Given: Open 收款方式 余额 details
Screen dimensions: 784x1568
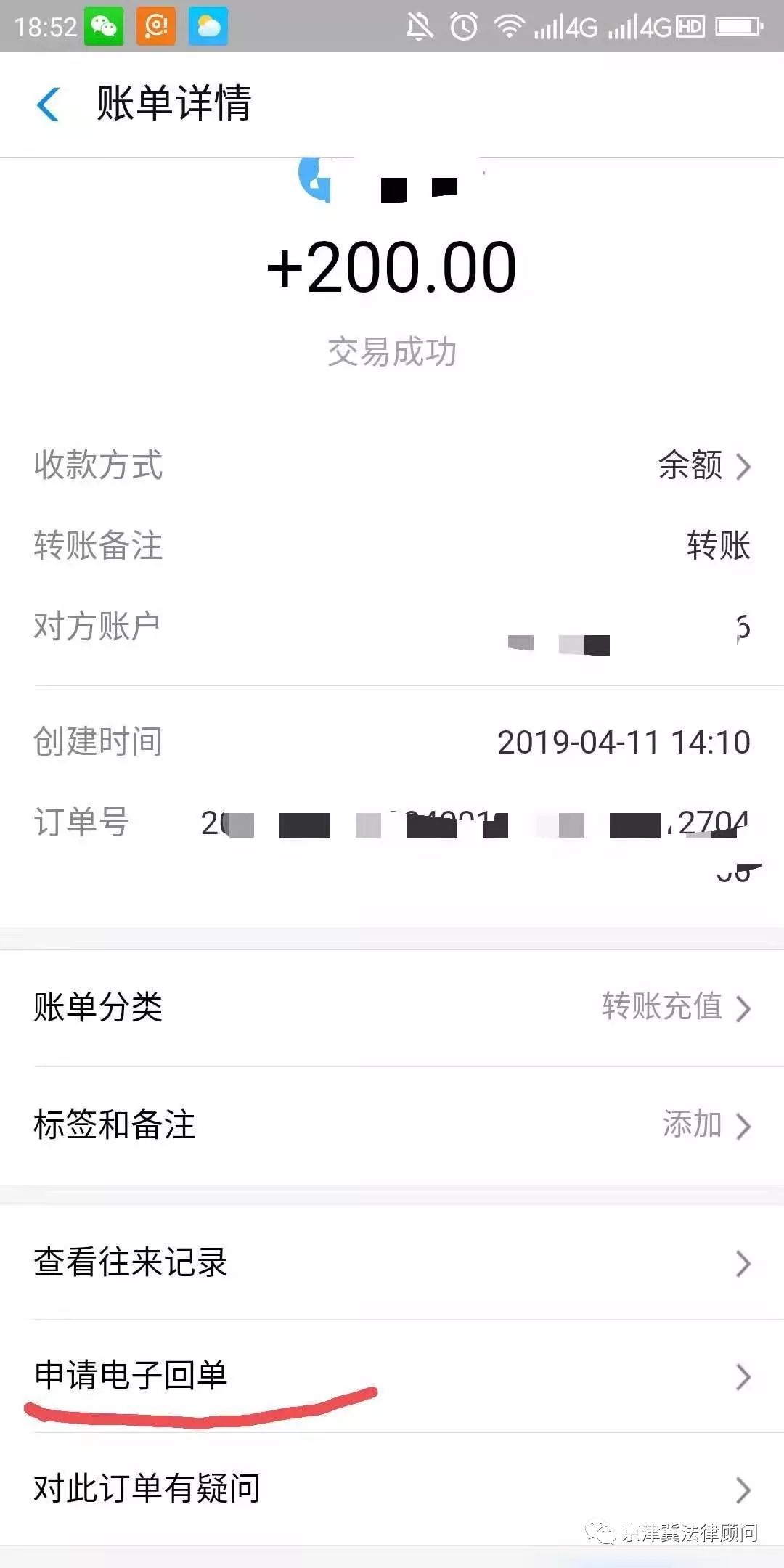Looking at the screenshot, I should pyautogui.click(x=392, y=465).
